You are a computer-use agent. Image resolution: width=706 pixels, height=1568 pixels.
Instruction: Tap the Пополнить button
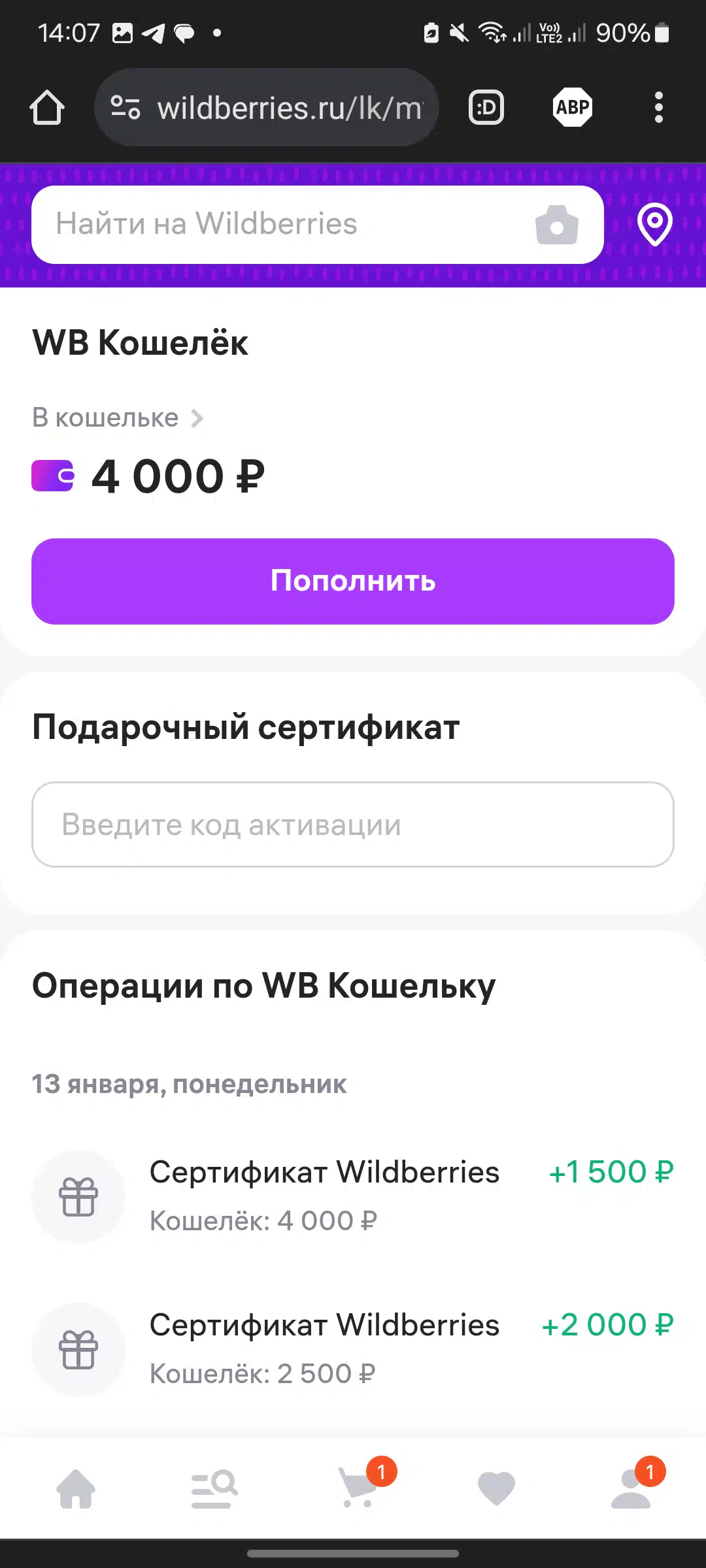click(353, 581)
